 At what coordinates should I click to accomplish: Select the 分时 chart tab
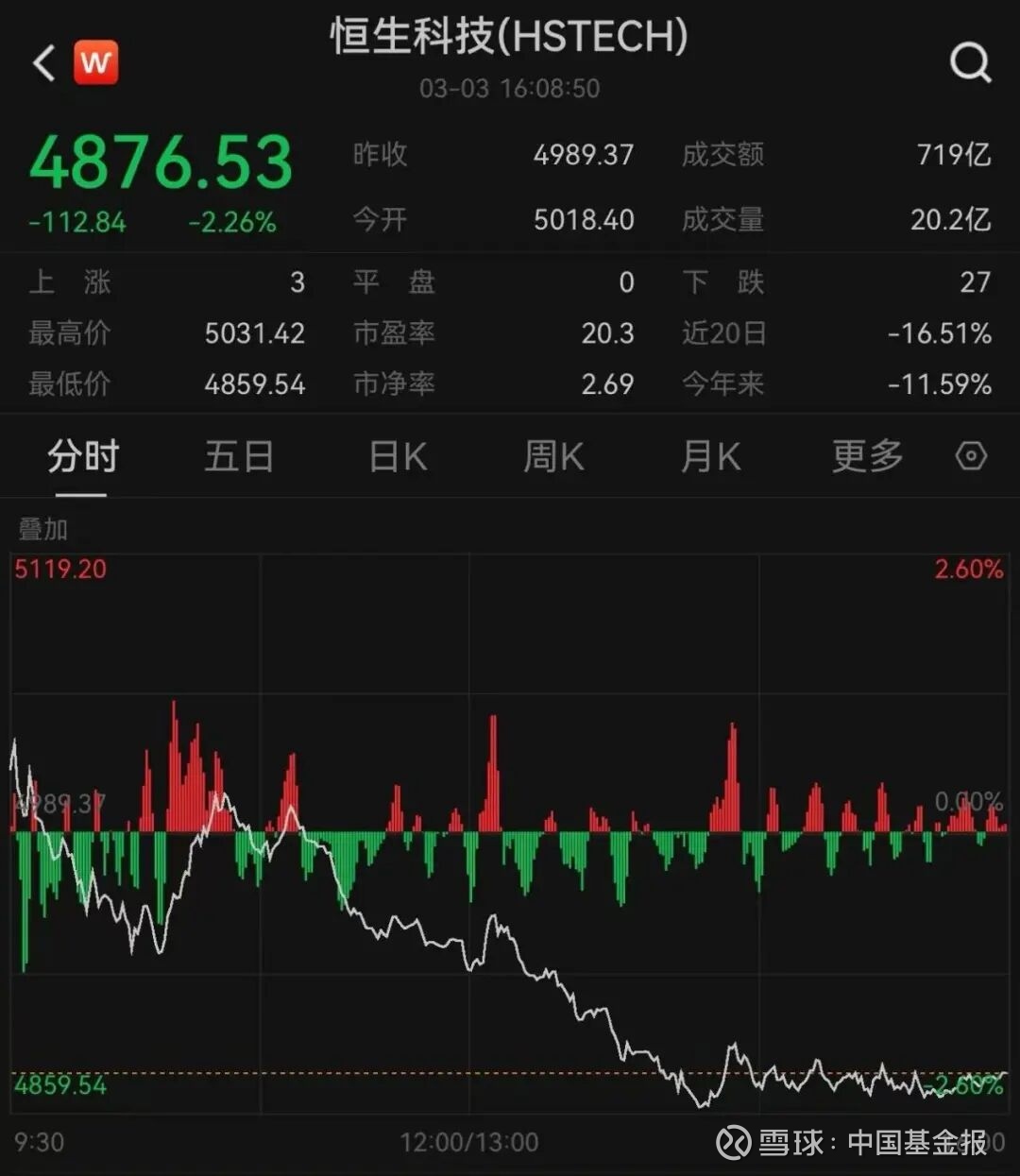click(x=82, y=457)
